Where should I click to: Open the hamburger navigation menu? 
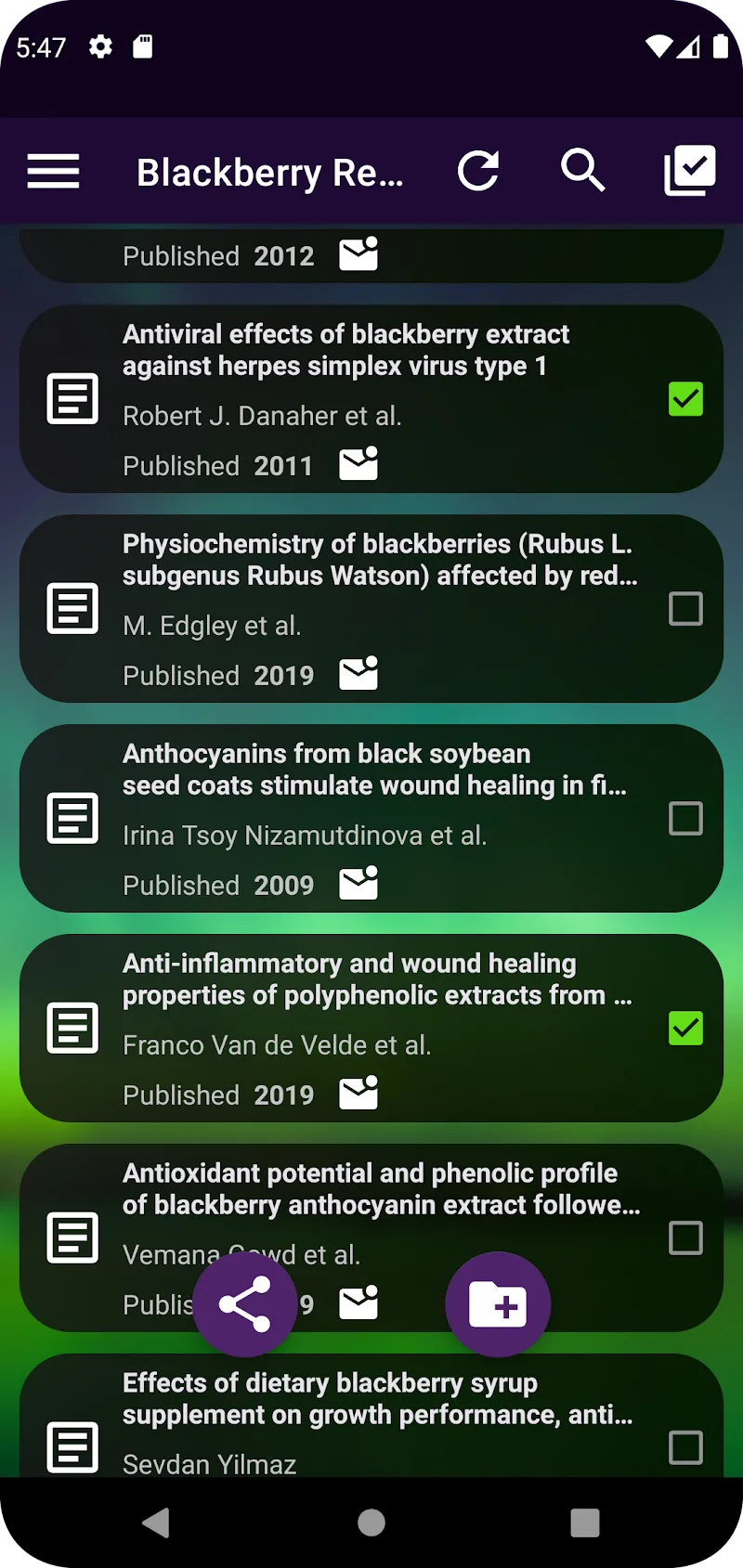53,172
